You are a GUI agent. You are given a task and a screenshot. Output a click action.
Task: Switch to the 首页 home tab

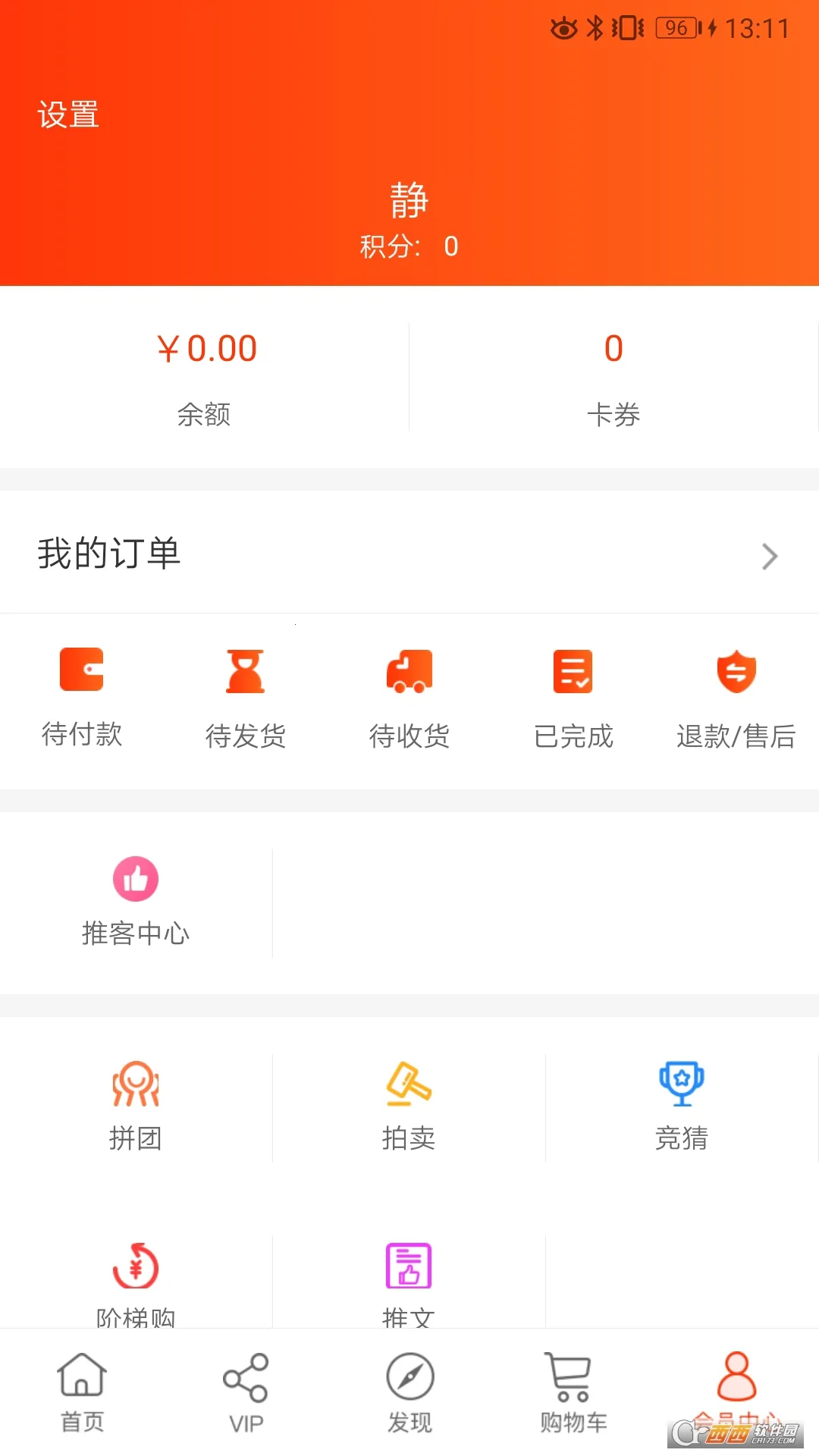(82, 1395)
